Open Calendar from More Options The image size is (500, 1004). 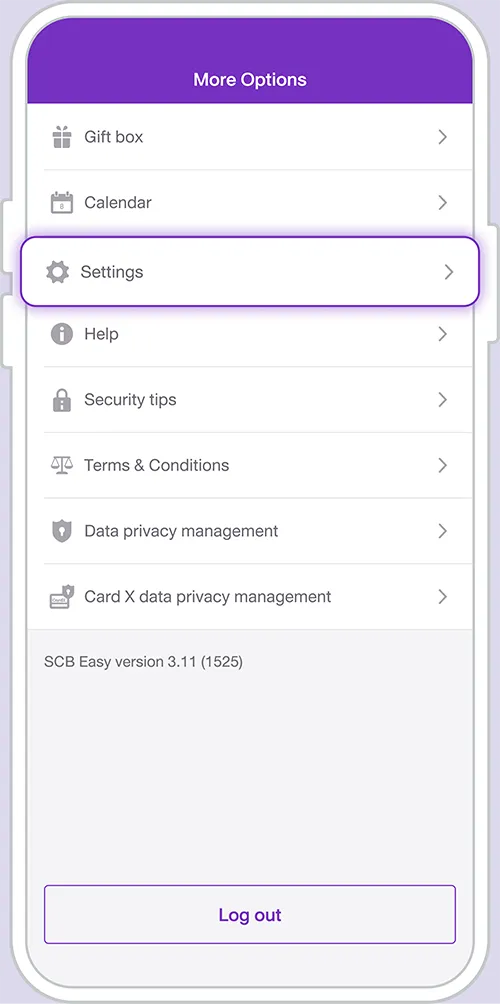click(250, 203)
